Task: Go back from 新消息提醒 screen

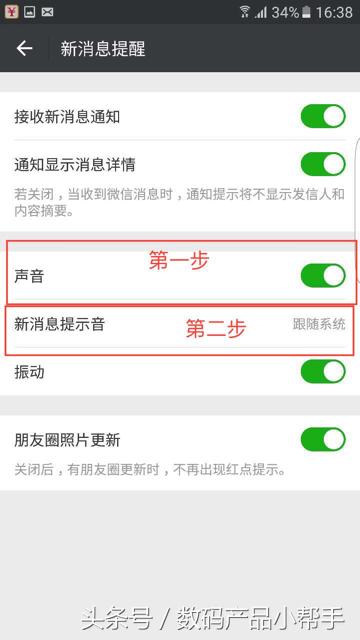Action: pyautogui.click(x=24, y=49)
